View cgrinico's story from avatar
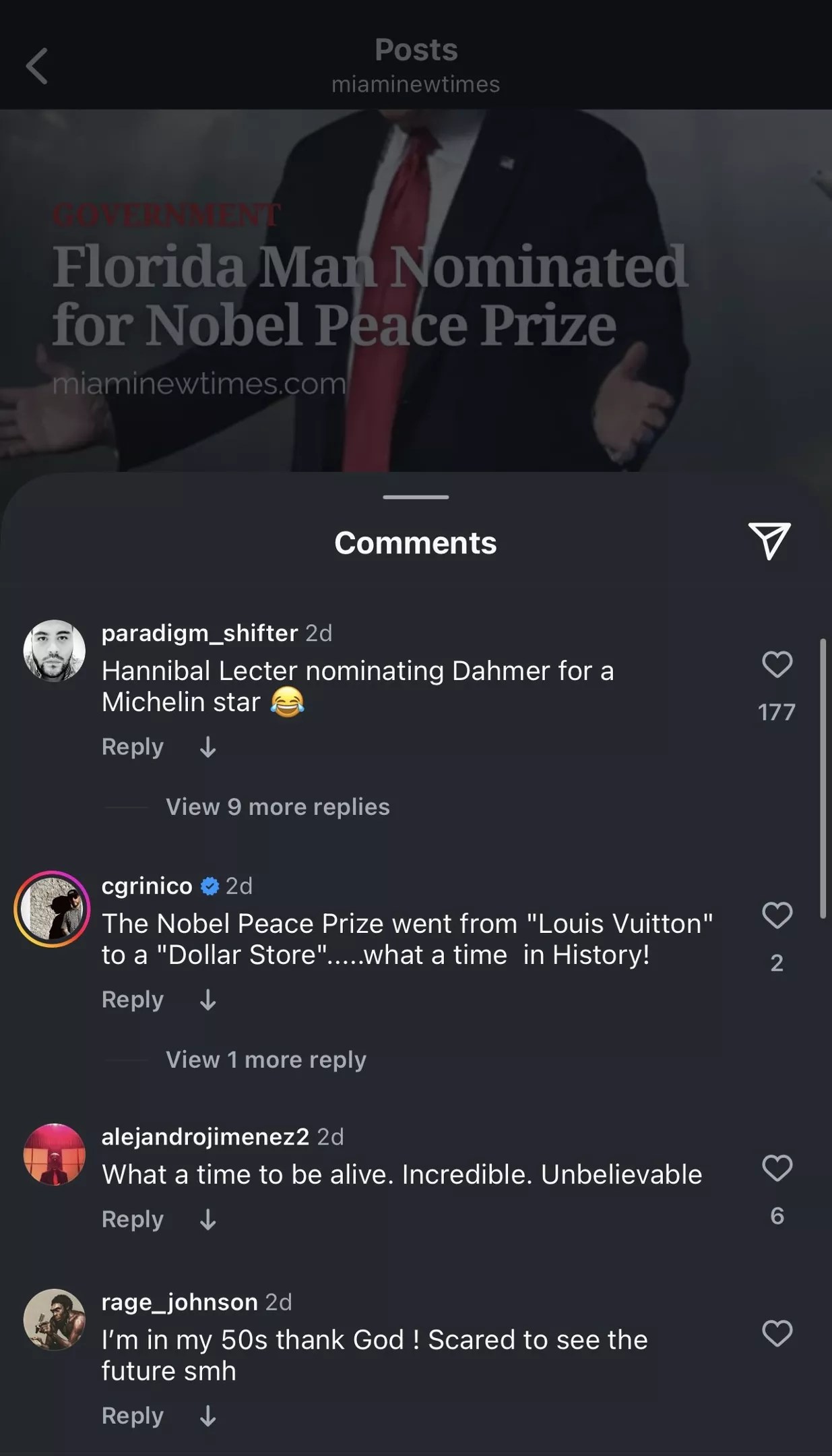The height and width of the screenshot is (1456, 832). 53,909
